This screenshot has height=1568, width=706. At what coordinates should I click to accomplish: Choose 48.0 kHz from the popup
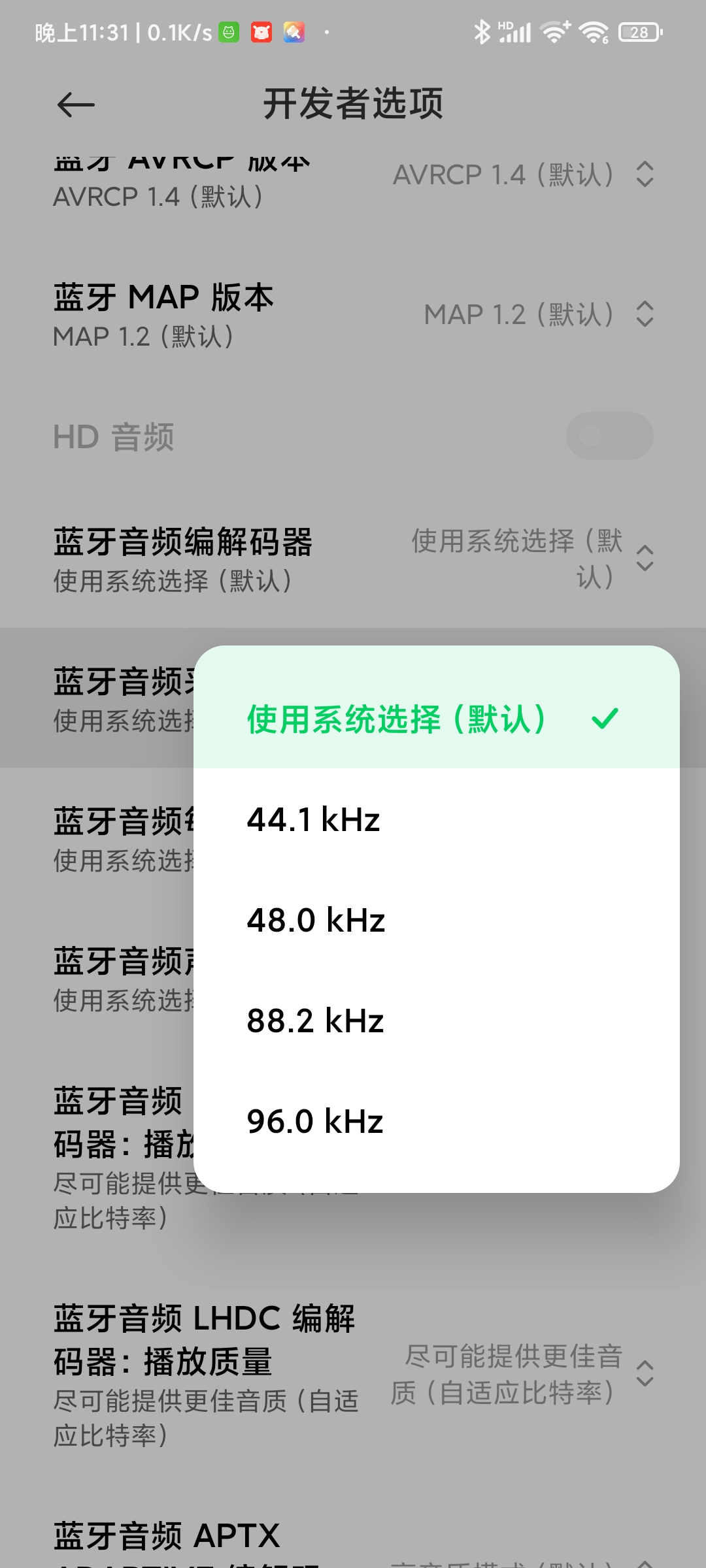coord(437,920)
